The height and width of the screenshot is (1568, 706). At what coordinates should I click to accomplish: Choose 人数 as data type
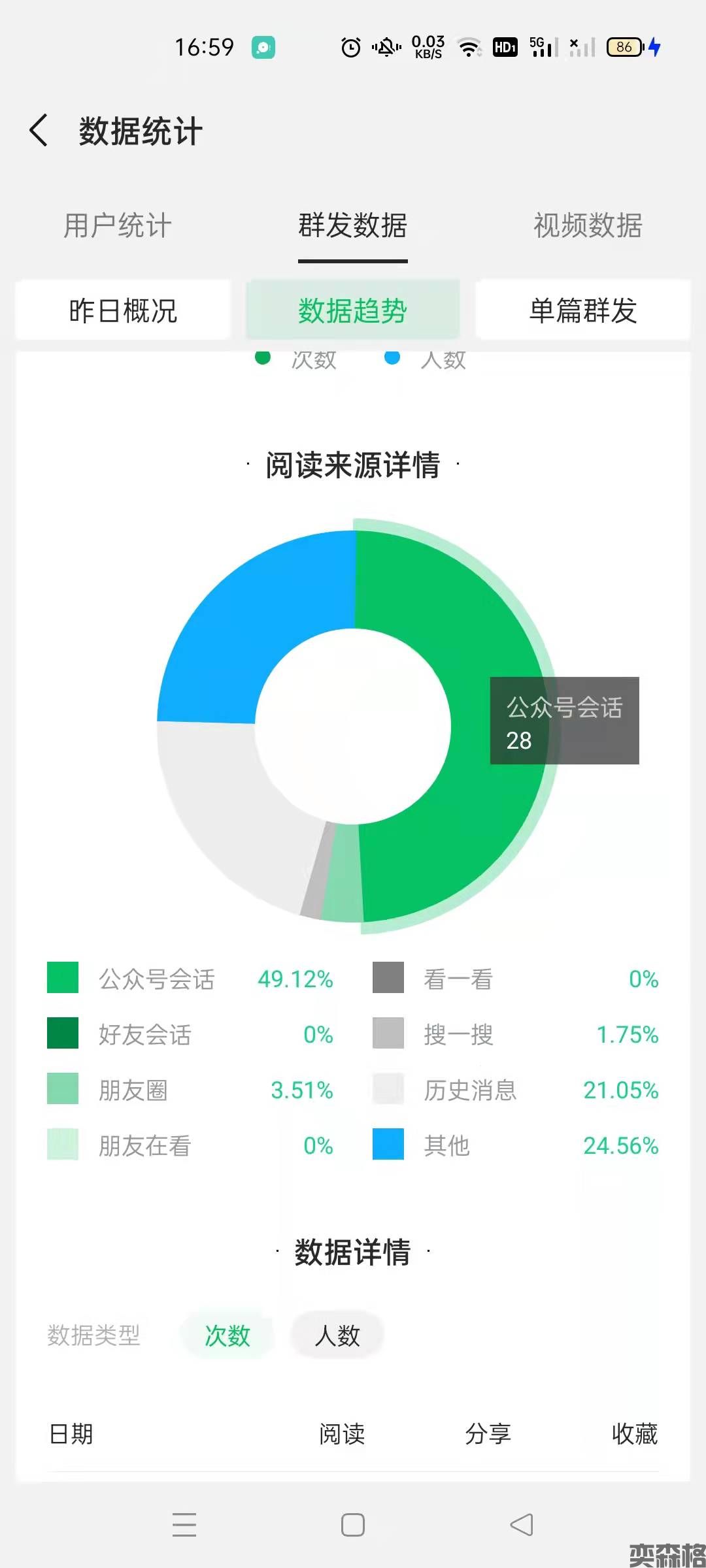click(x=337, y=1335)
